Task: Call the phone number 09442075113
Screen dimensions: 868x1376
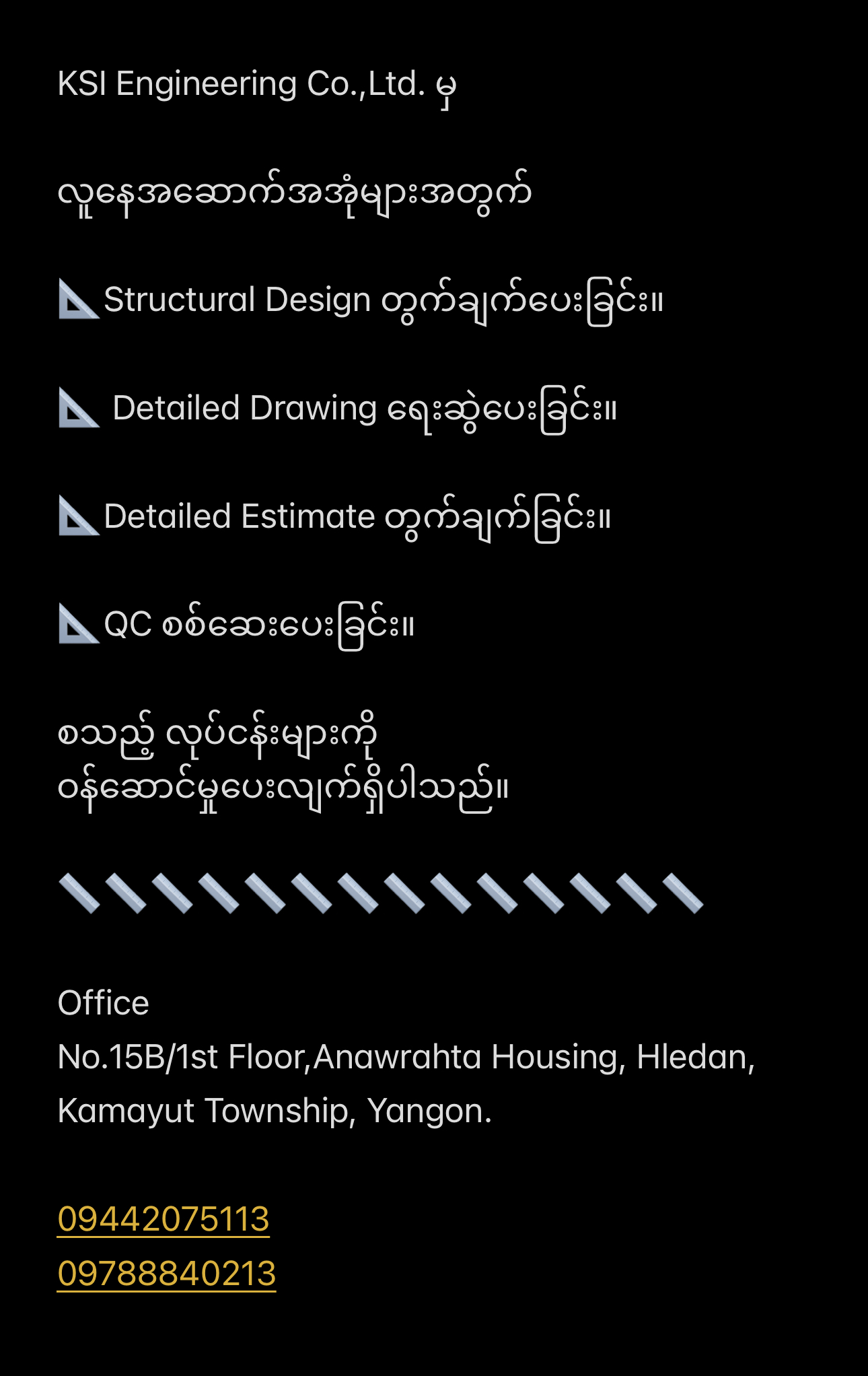Action: click(164, 1219)
